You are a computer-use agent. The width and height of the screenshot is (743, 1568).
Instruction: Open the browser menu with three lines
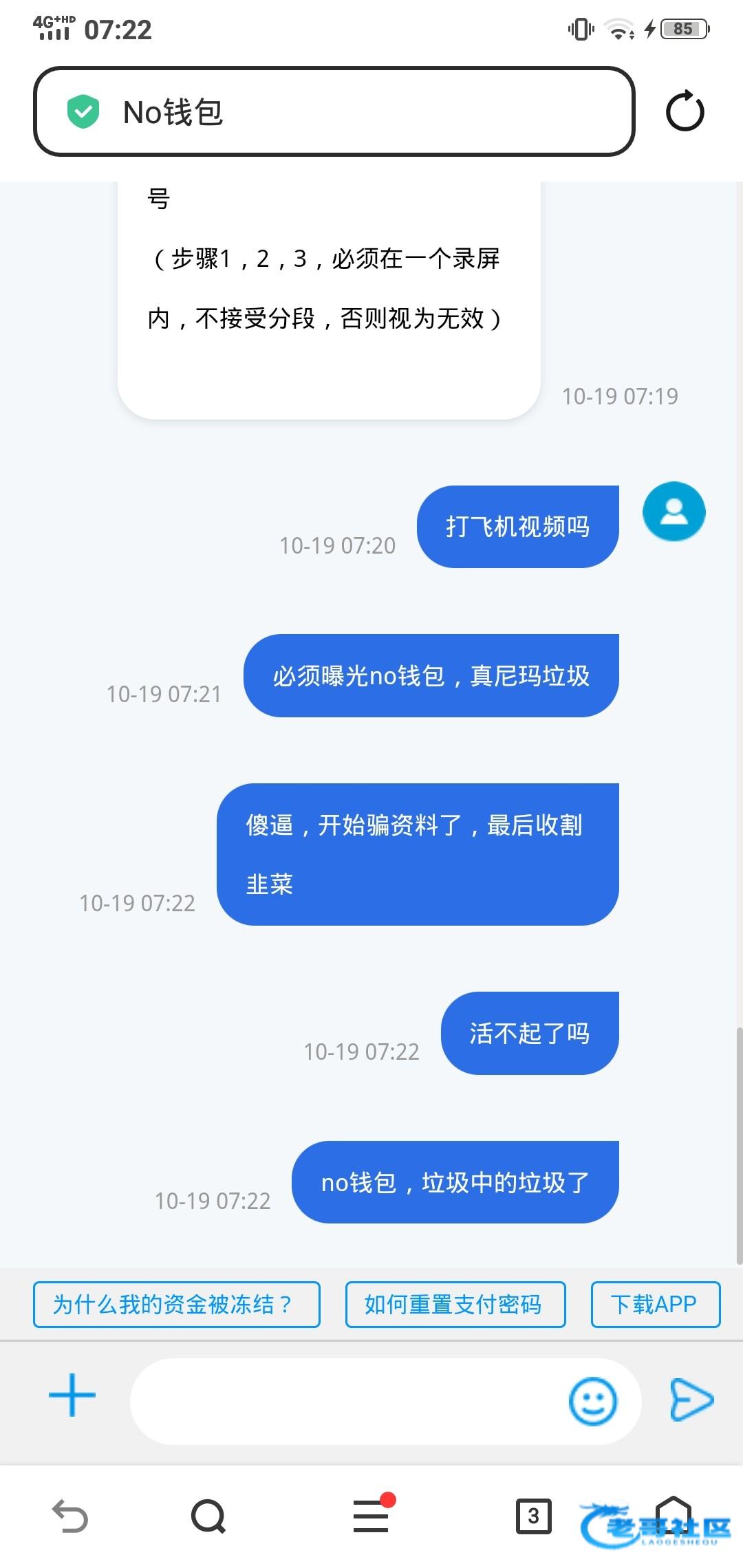[371, 1516]
